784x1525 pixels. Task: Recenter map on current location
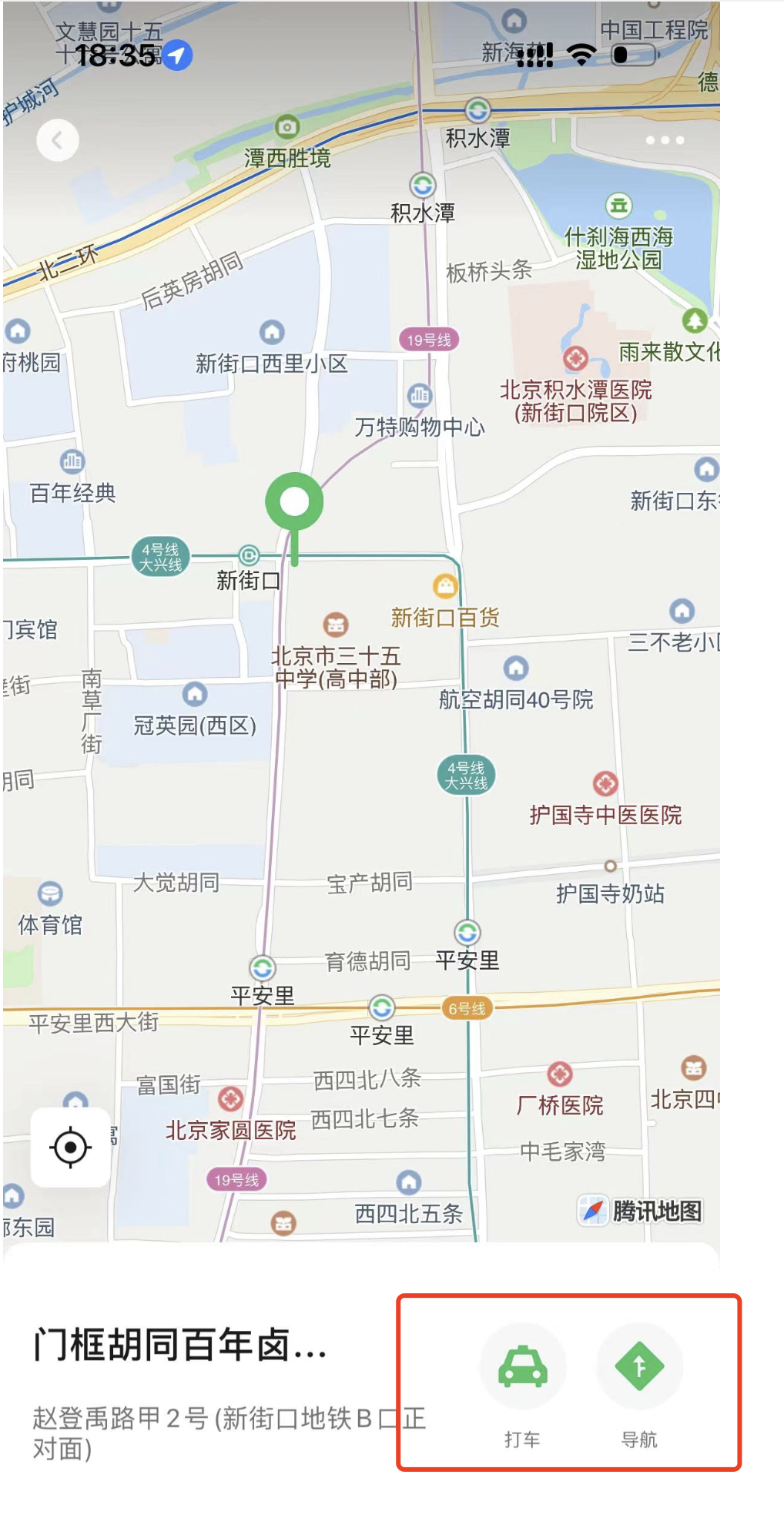coord(70,1147)
